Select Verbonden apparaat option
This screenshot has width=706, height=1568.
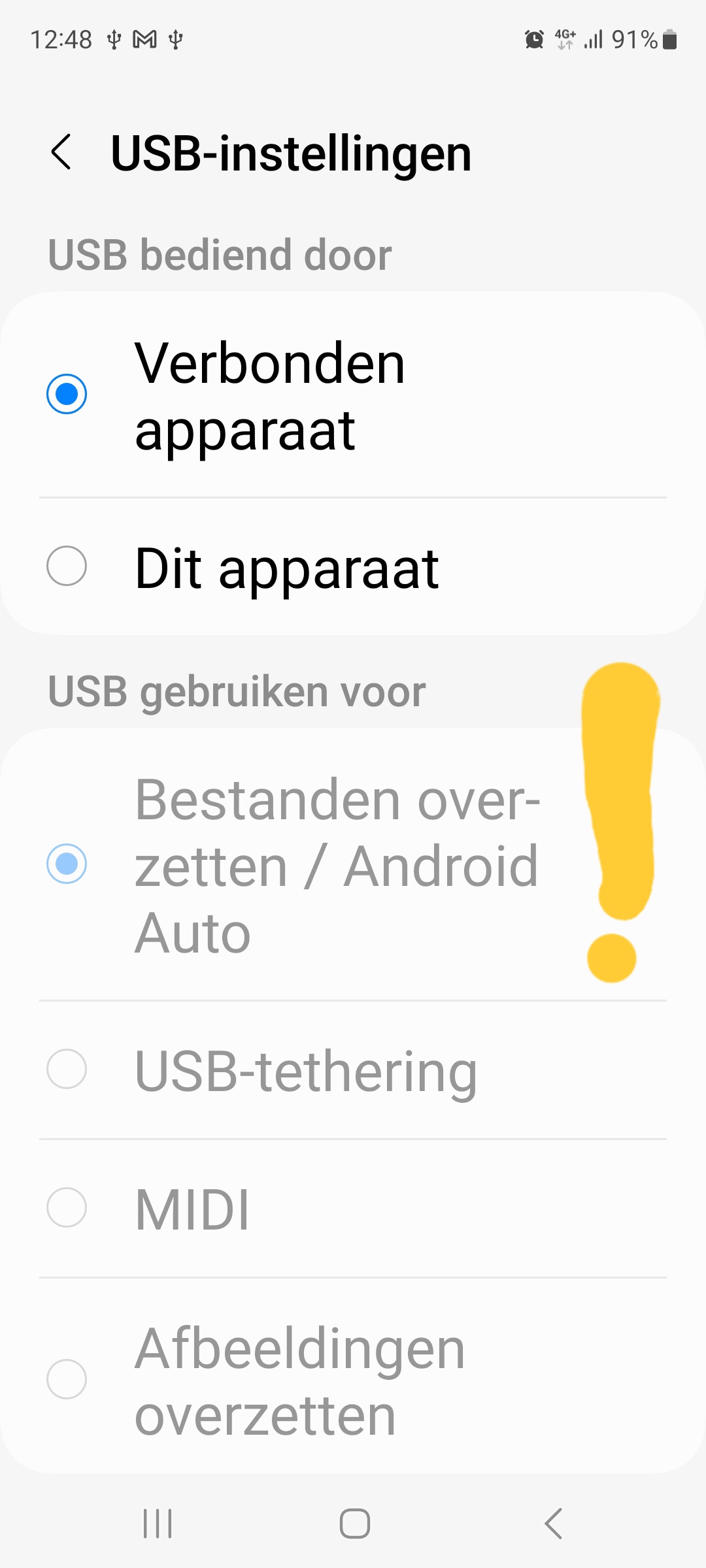pyautogui.click(x=353, y=395)
